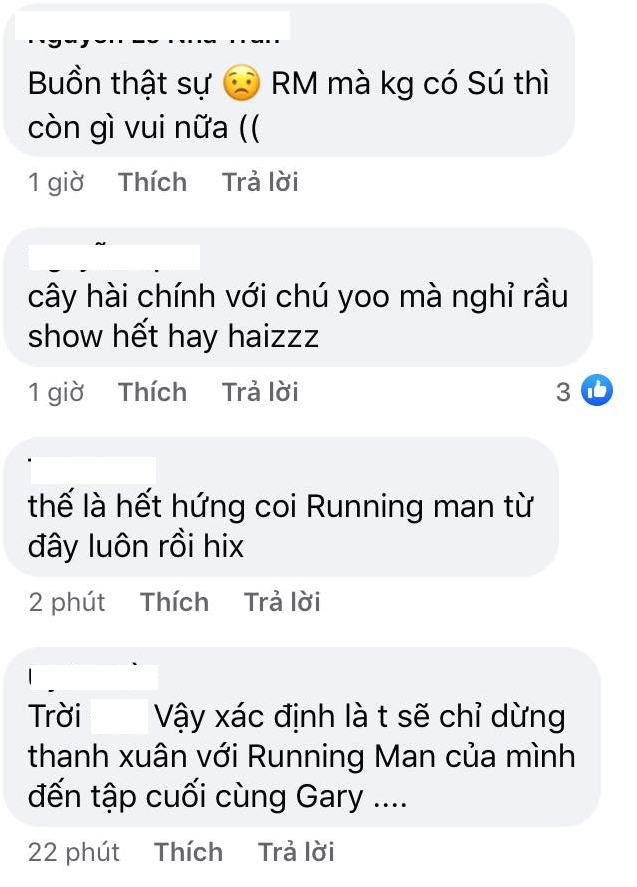637x887 pixels.
Task: Like the "cây hài chính" comment
Action: (152, 392)
